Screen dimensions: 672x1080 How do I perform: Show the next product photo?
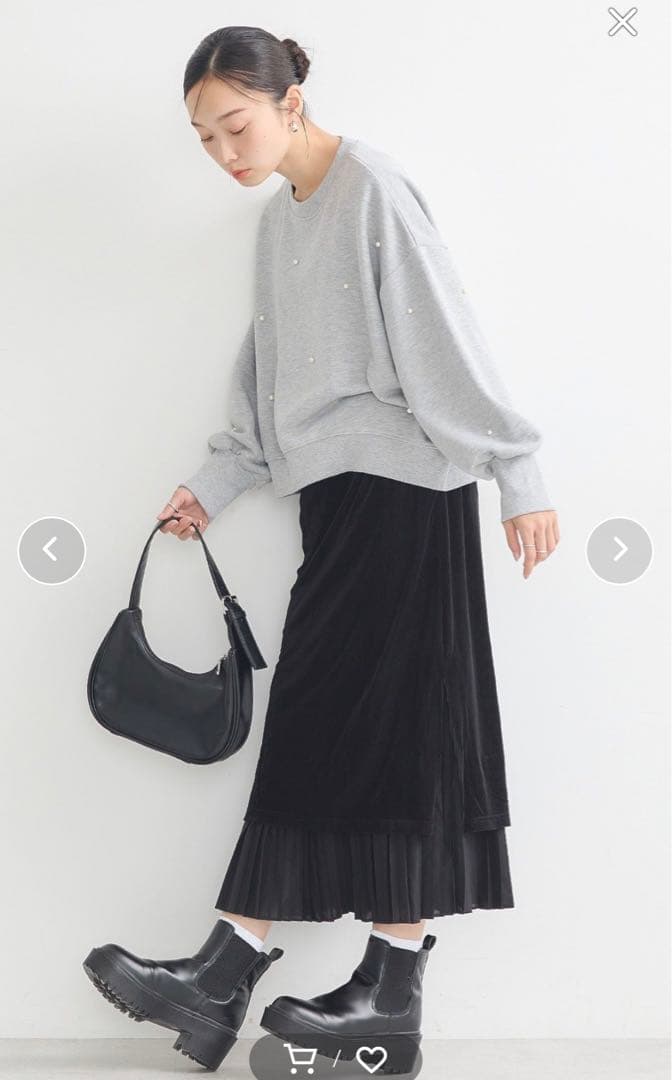[x=619, y=550]
